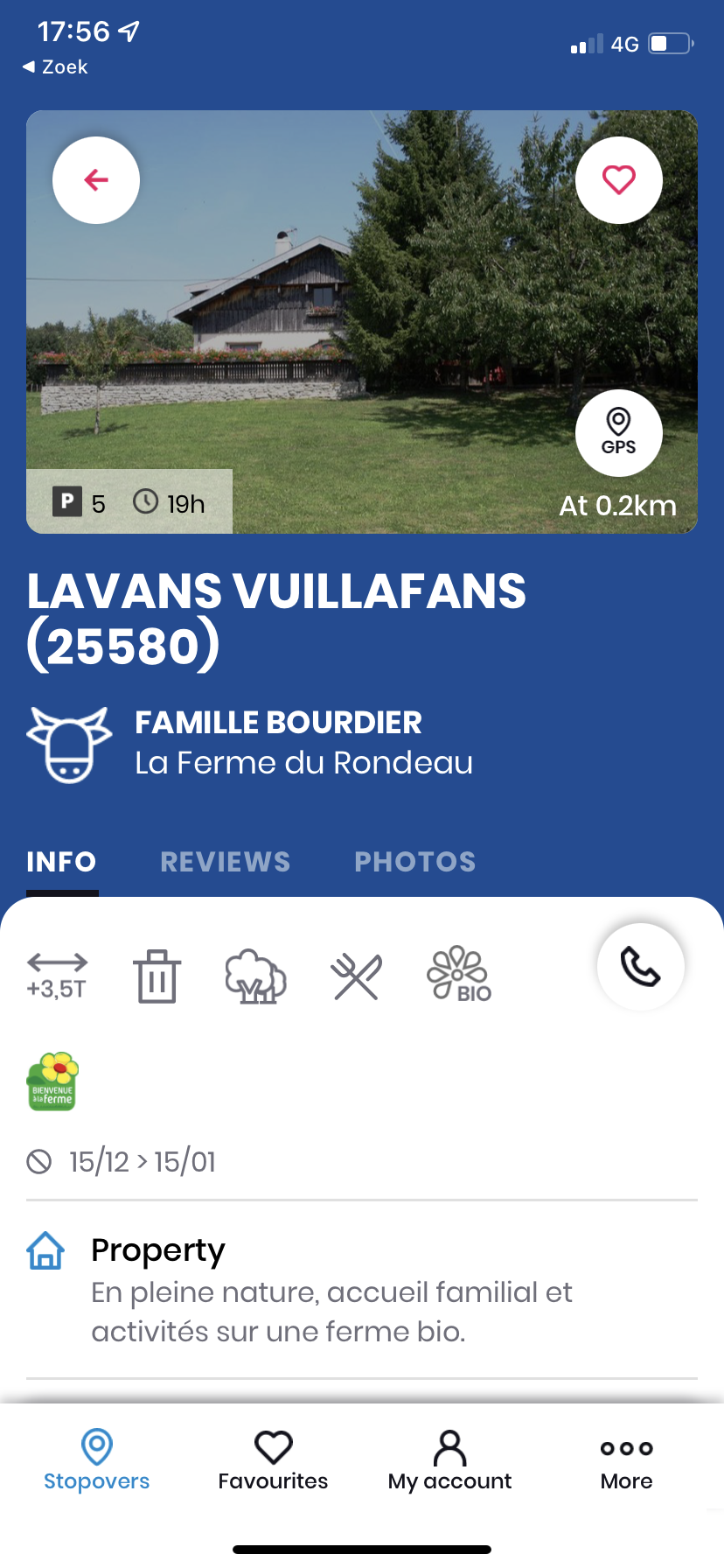
Task: Switch to the Reviews tab
Action: coord(226,862)
